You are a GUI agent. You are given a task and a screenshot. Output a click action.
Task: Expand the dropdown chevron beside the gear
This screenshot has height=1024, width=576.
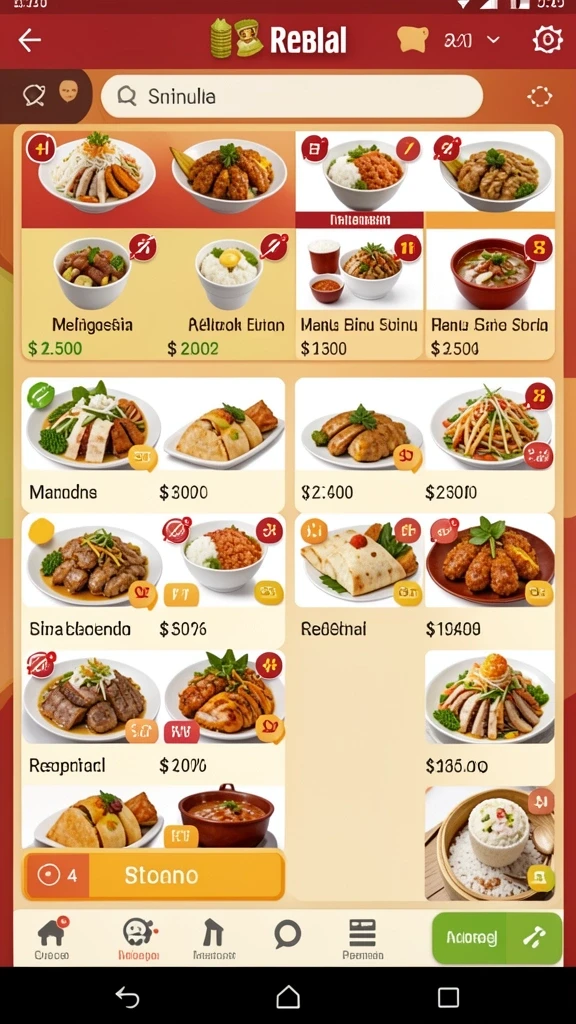point(494,40)
